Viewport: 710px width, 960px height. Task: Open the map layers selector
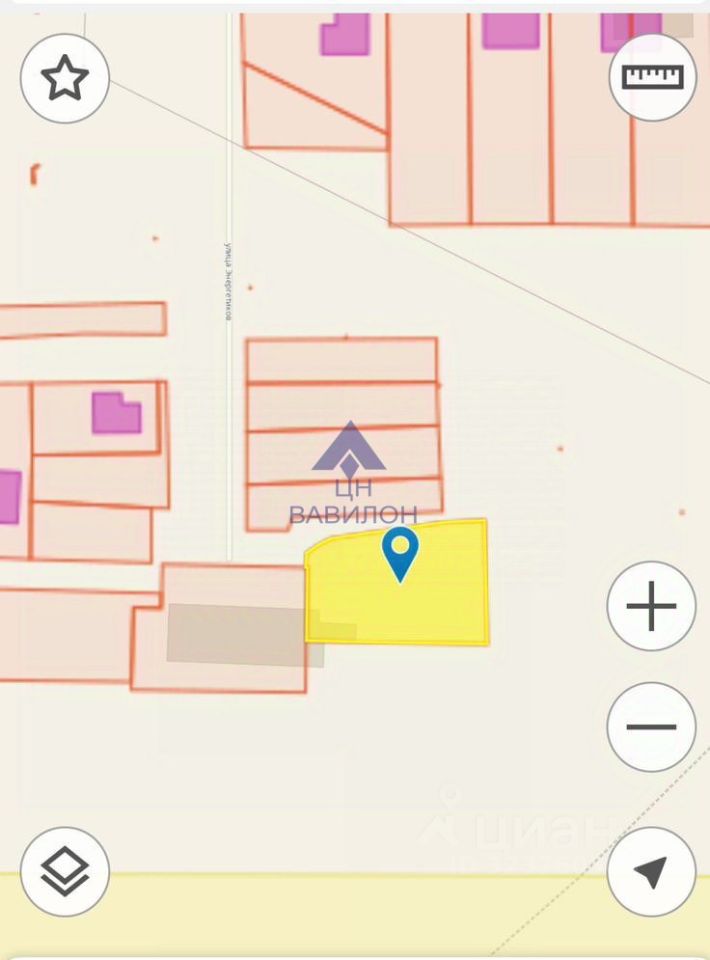pos(65,871)
